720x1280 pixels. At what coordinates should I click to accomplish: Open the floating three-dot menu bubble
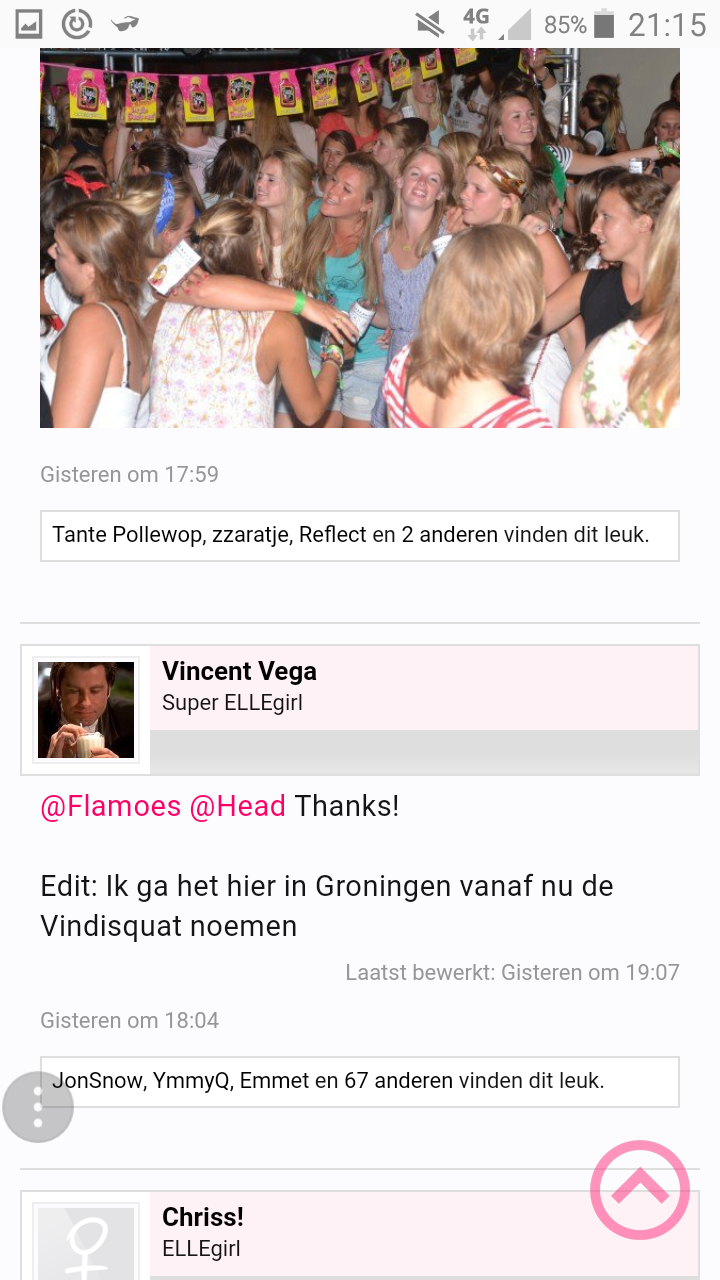pyautogui.click(x=38, y=1107)
